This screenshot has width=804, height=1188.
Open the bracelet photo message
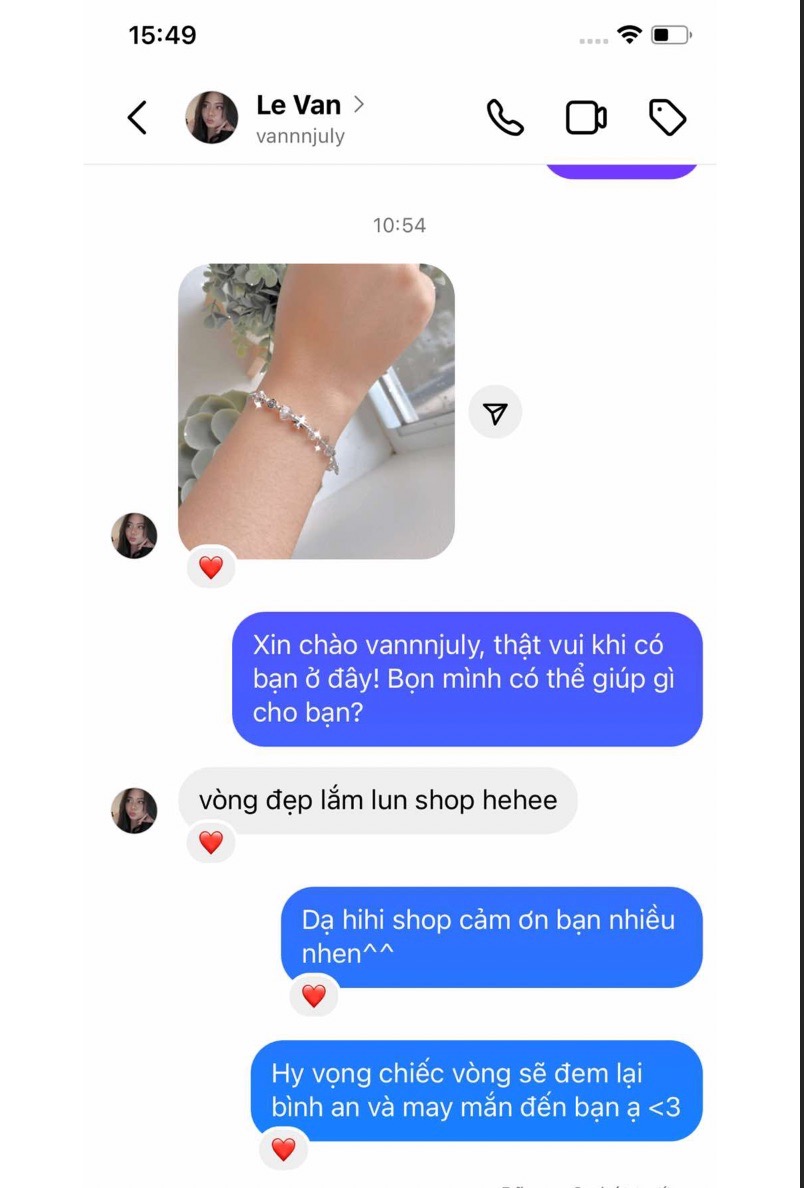(x=316, y=410)
